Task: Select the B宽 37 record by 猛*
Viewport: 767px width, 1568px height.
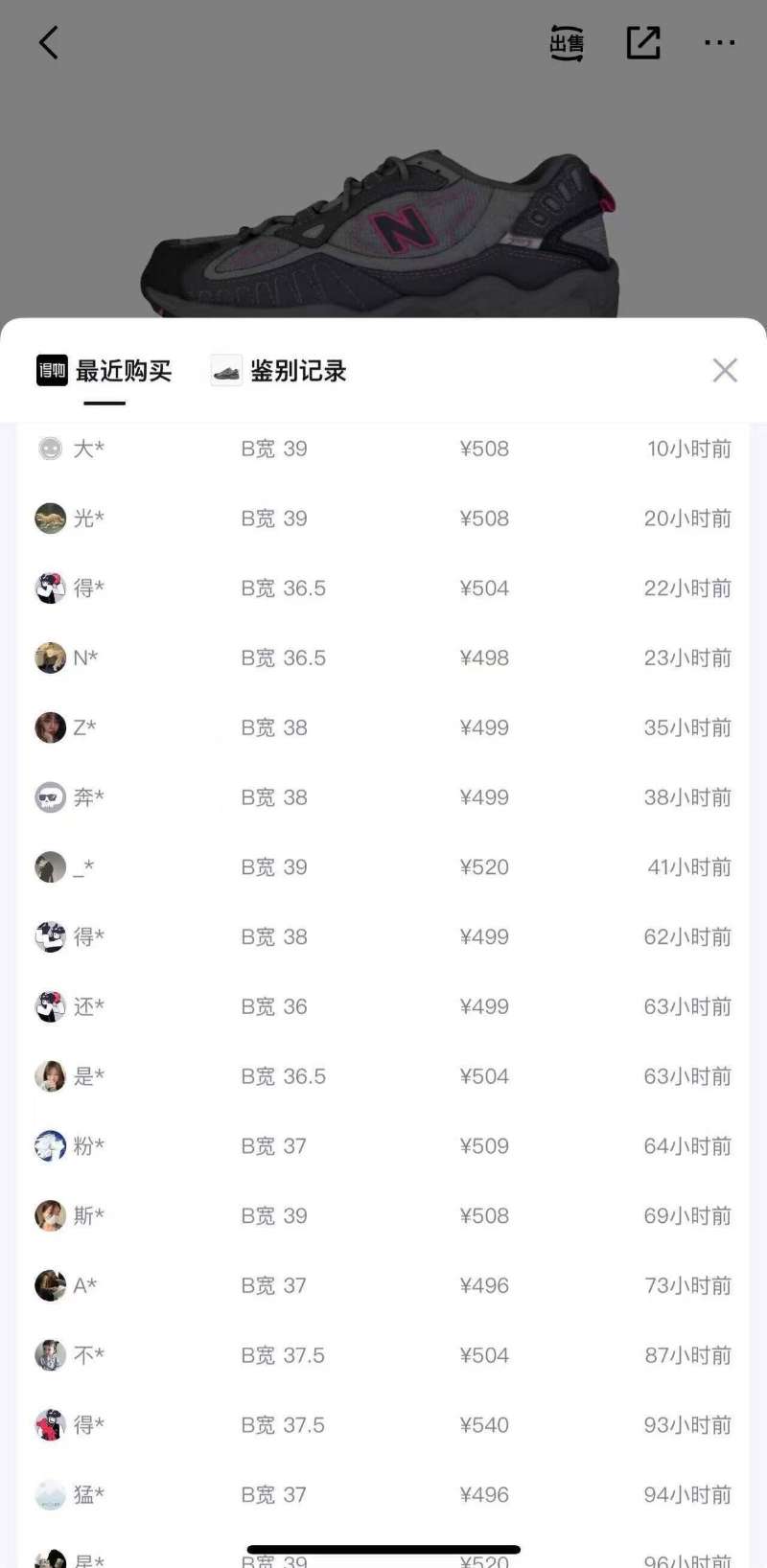Action: click(x=273, y=1495)
